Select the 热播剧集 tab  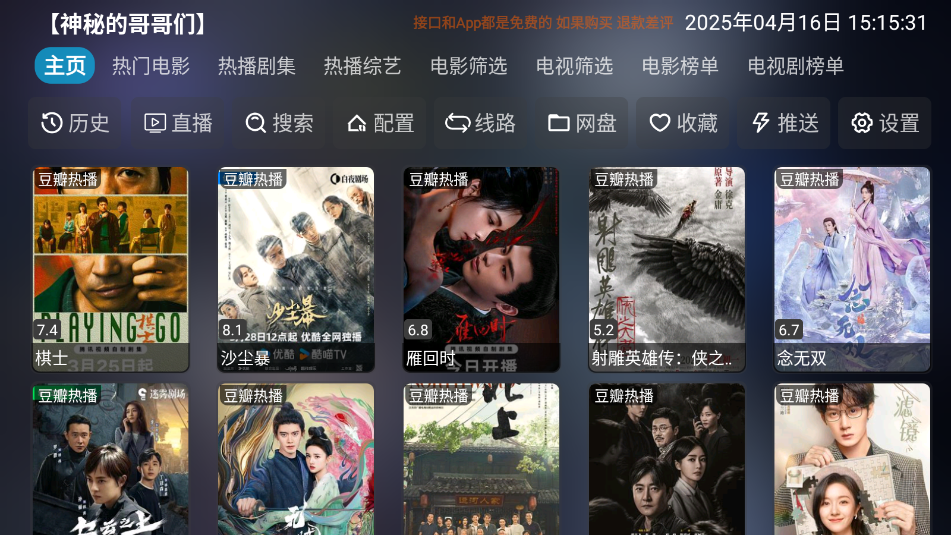pyautogui.click(x=257, y=66)
